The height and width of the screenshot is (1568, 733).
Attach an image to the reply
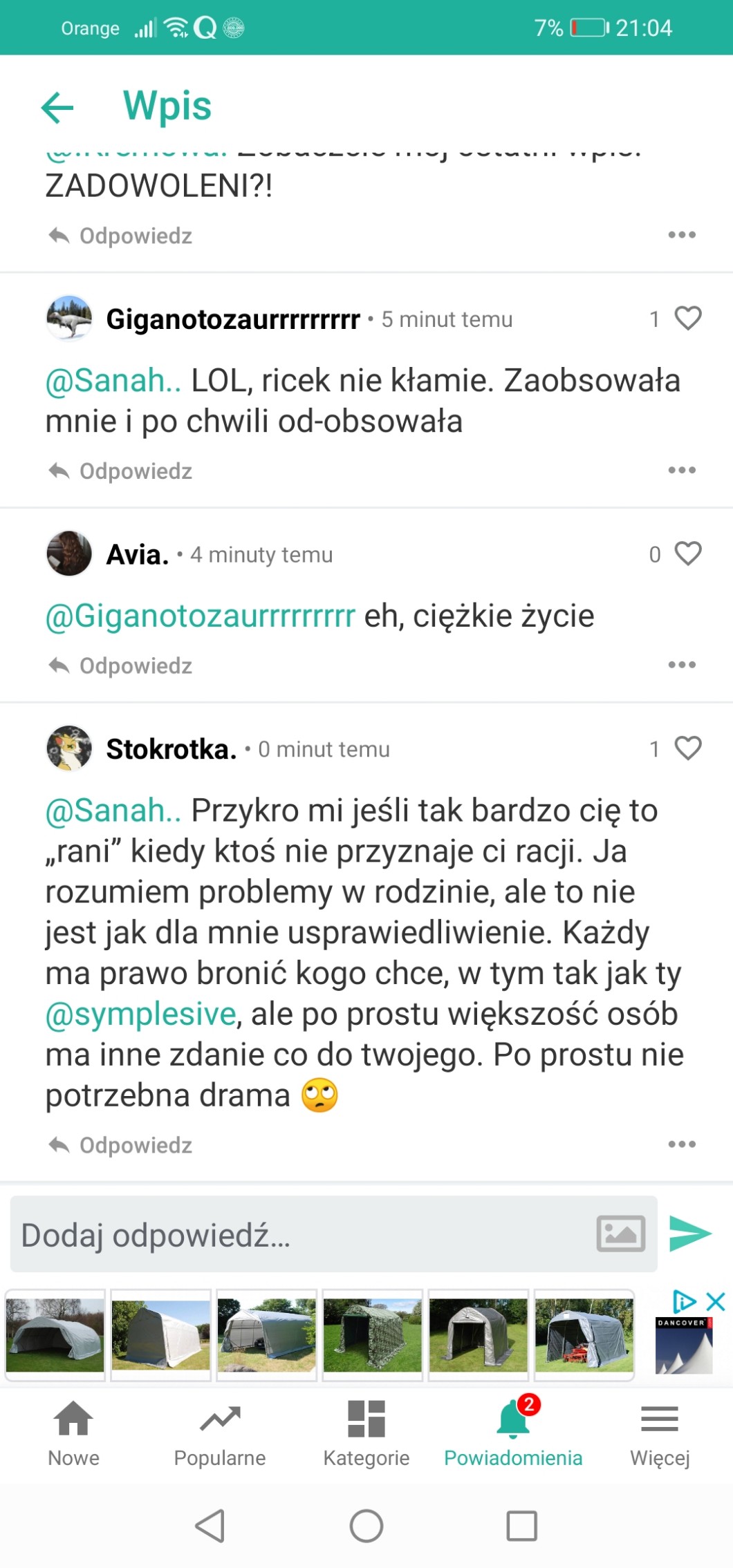pyautogui.click(x=620, y=1234)
